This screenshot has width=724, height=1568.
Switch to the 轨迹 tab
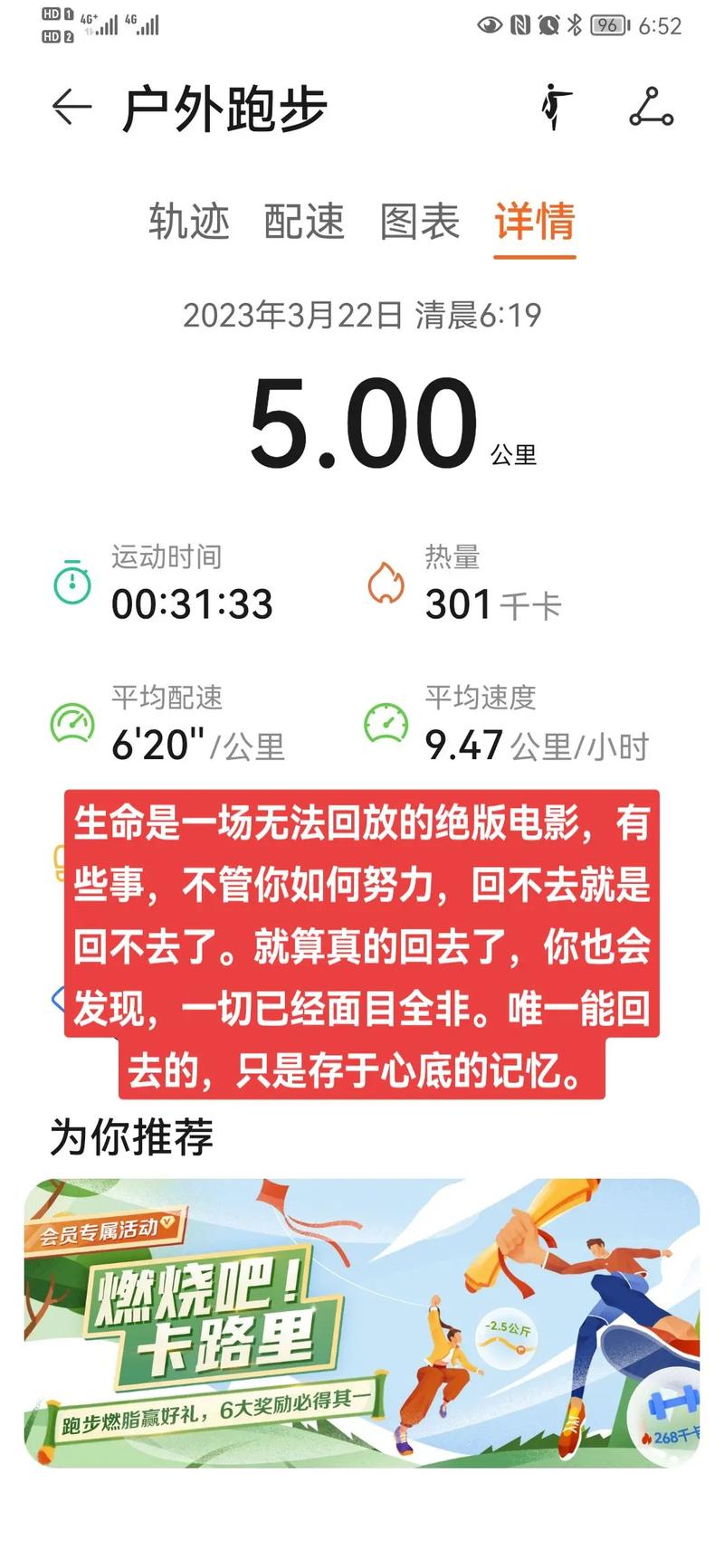tap(189, 222)
